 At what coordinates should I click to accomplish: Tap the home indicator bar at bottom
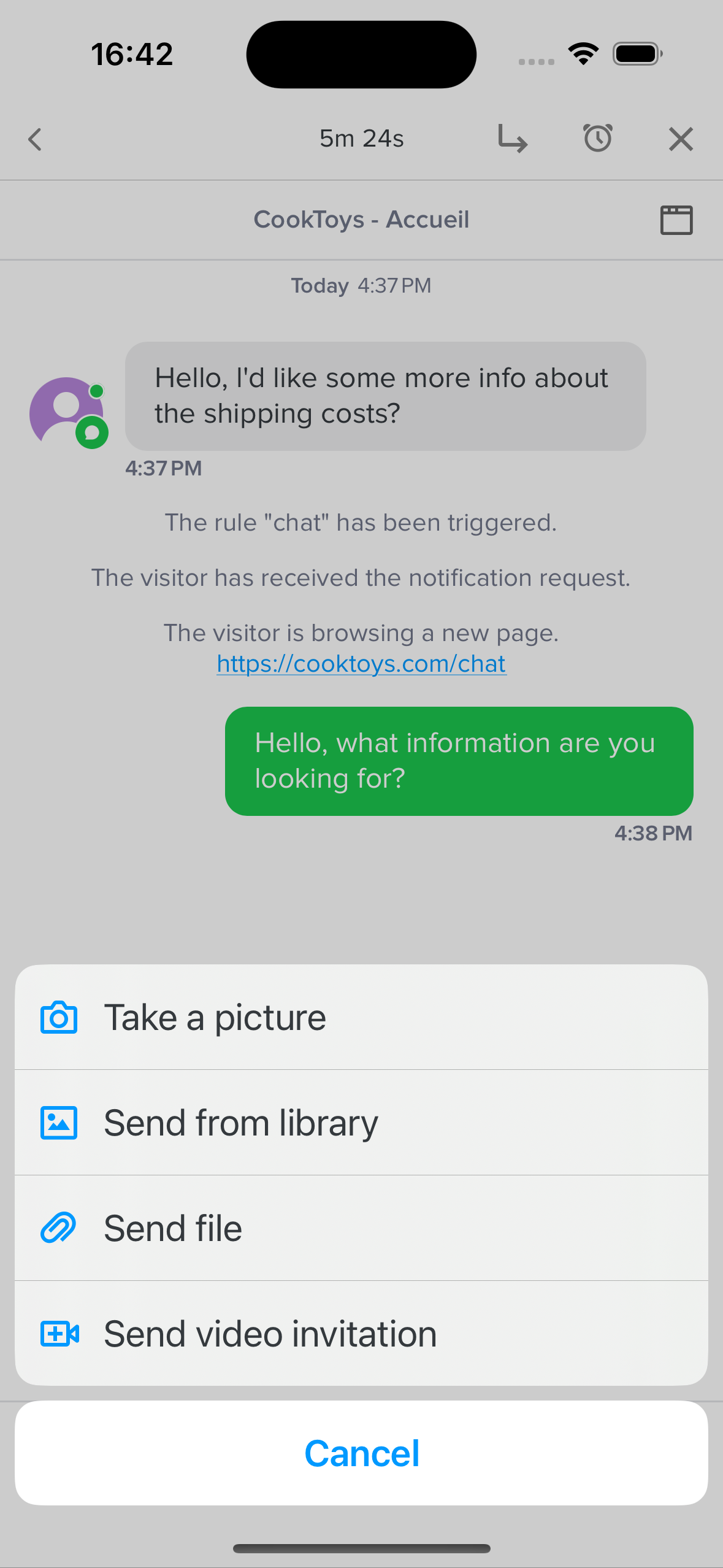361,1547
